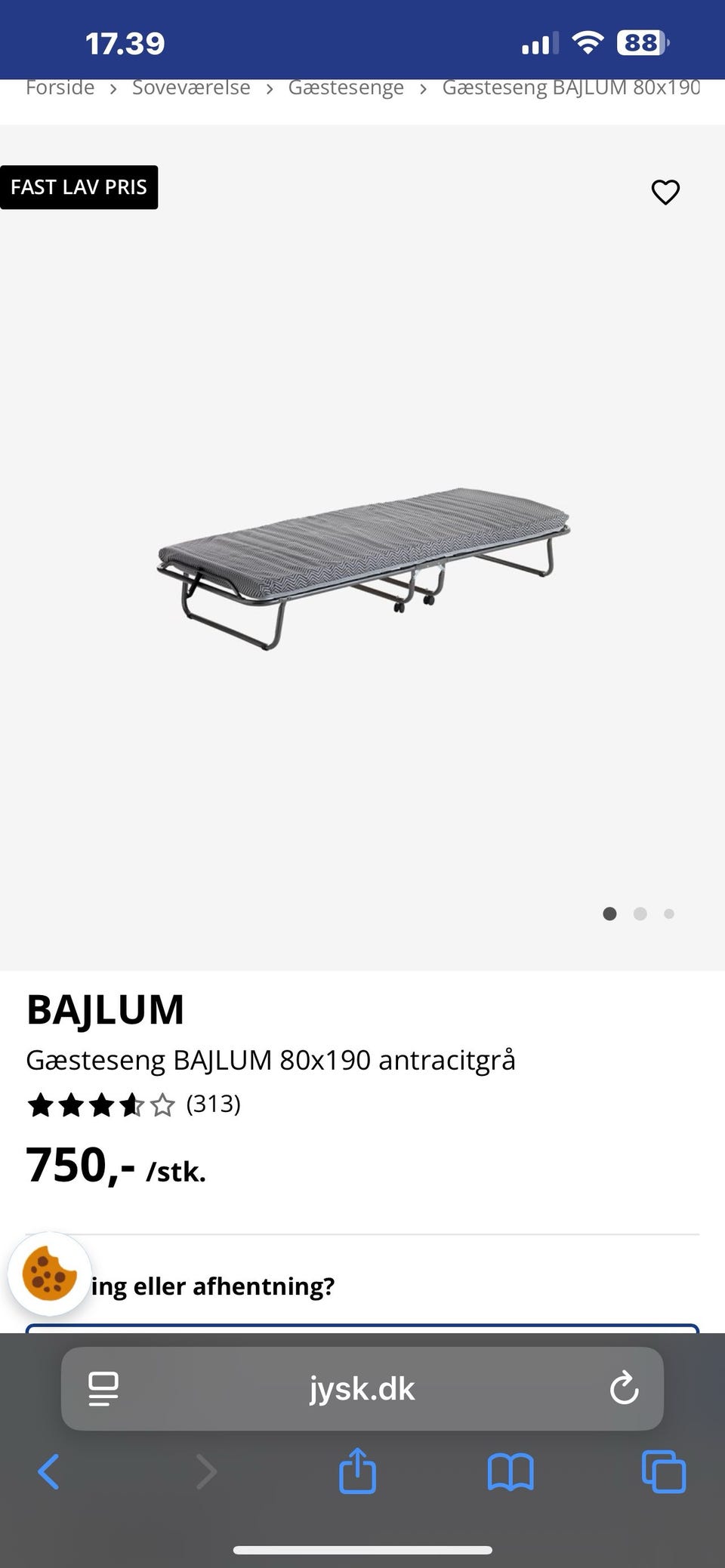The image size is (725, 1568).
Task: Tap the forward navigation arrow
Action: point(205,1471)
